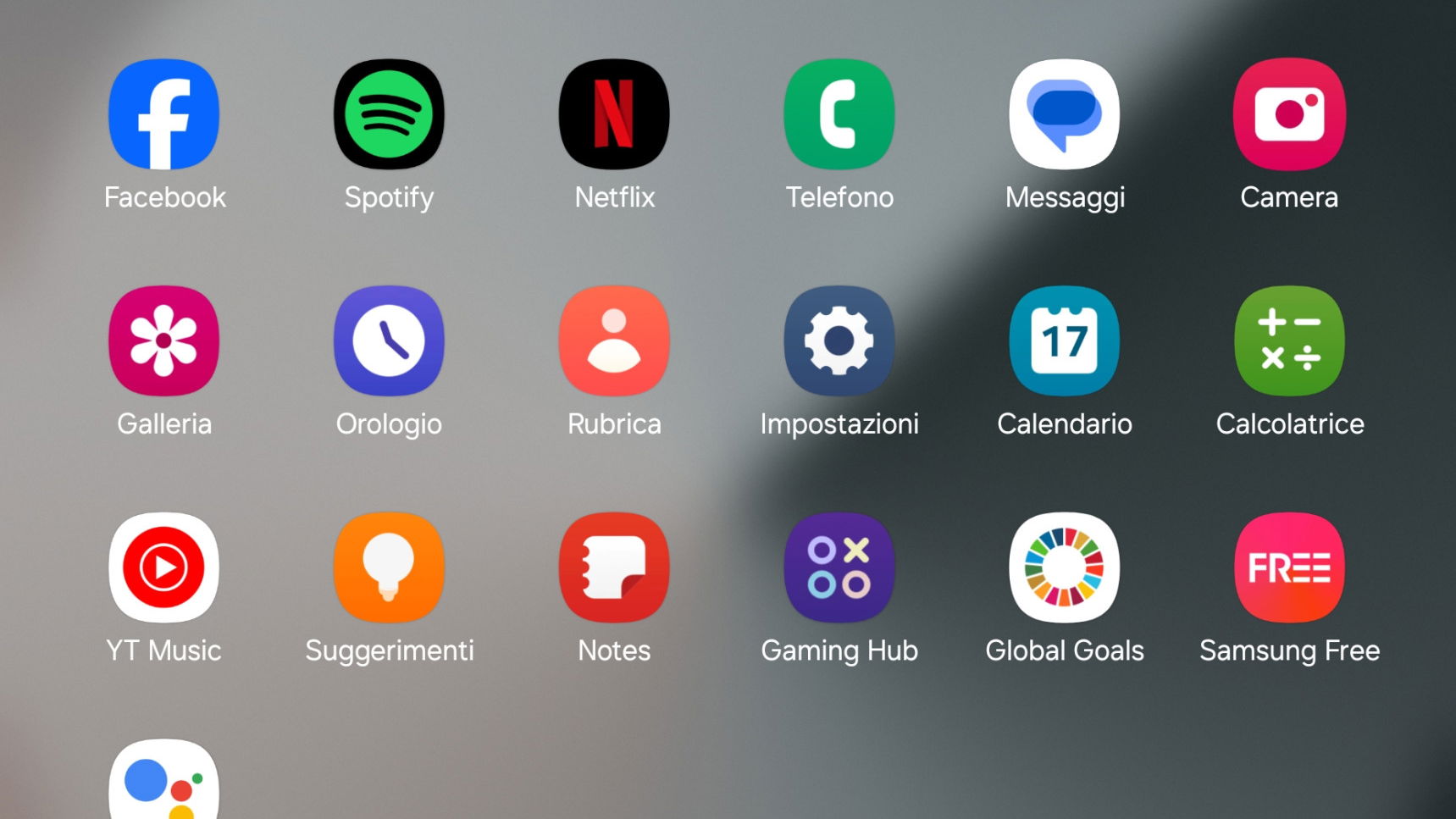Launch the Camera app
Image resolution: width=1456 pixels, height=819 pixels.
(1289, 114)
